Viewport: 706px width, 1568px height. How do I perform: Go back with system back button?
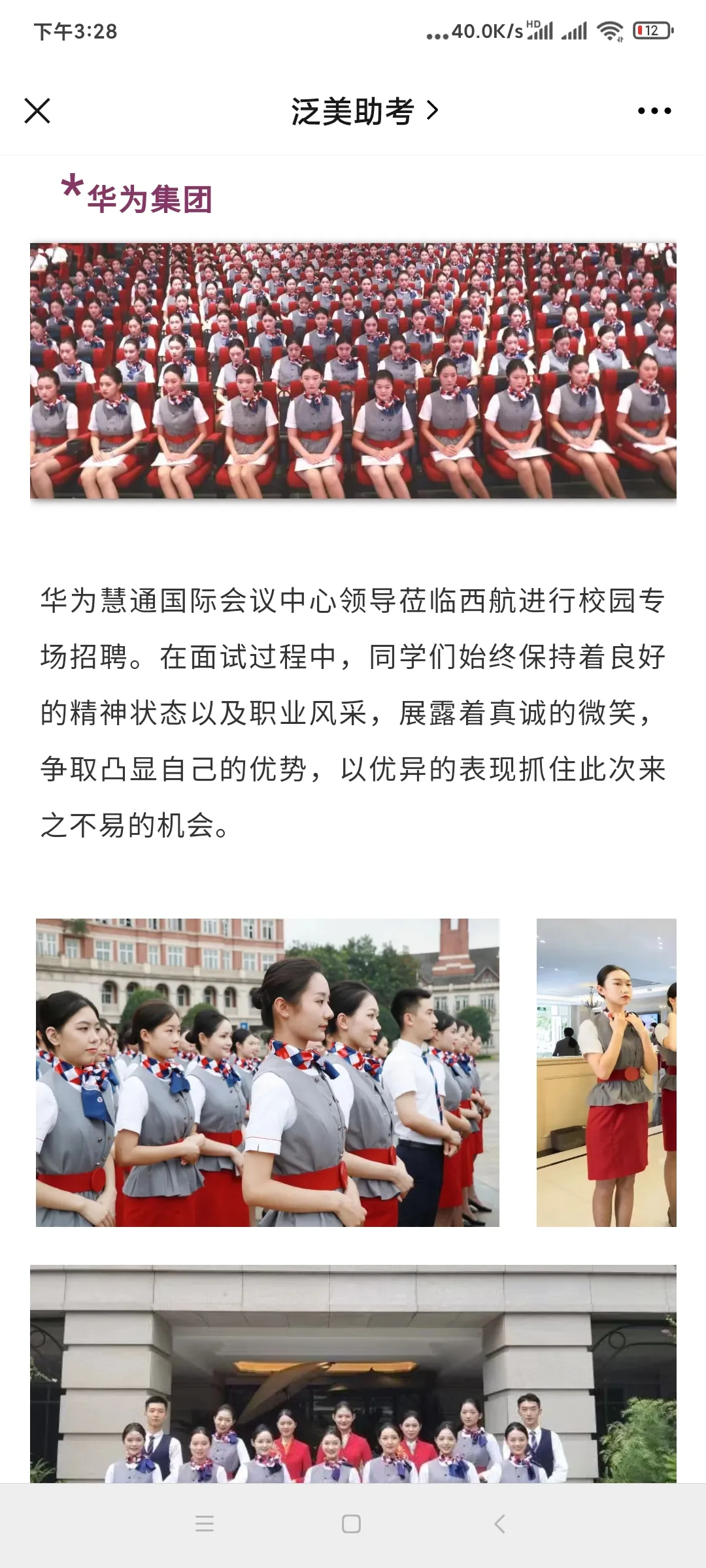(x=500, y=1524)
